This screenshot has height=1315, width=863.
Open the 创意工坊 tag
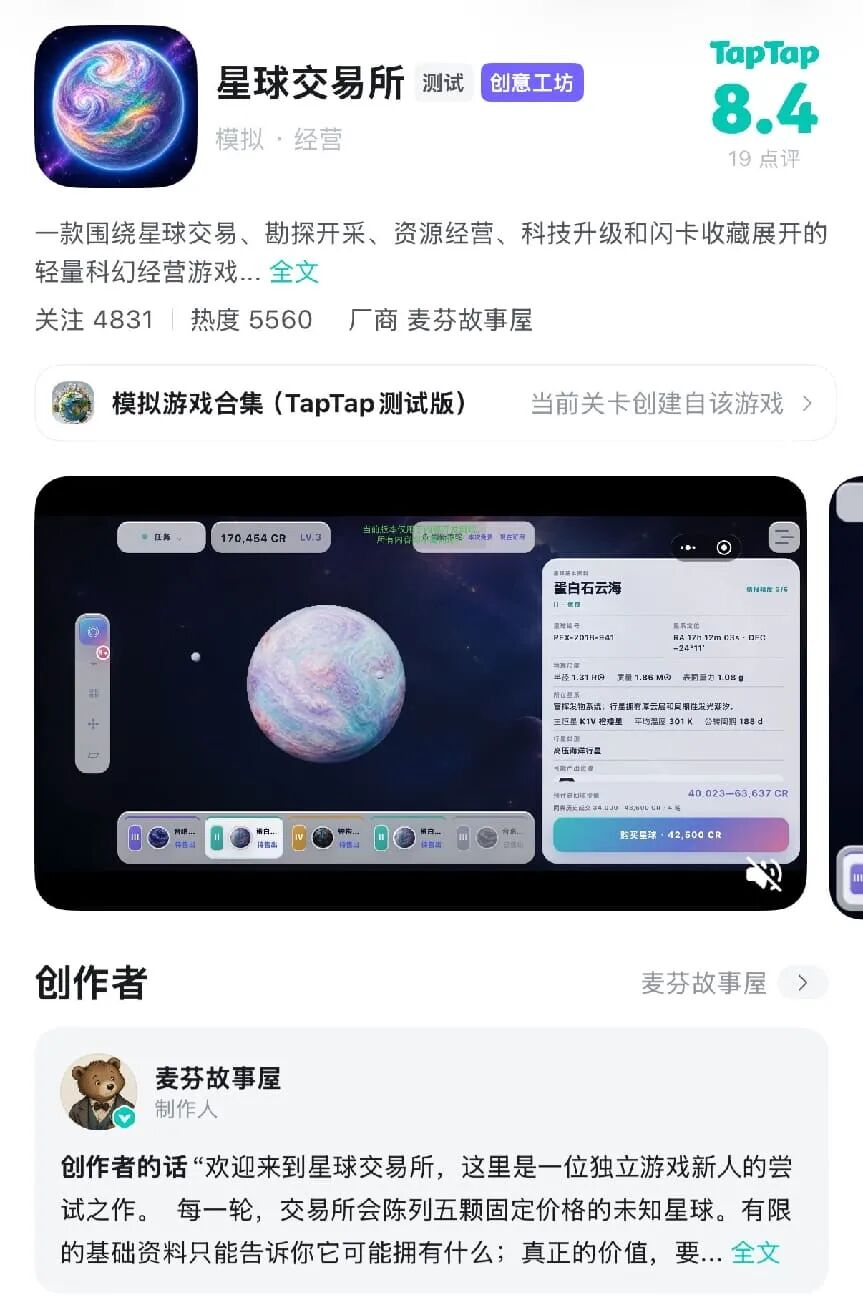click(x=531, y=83)
